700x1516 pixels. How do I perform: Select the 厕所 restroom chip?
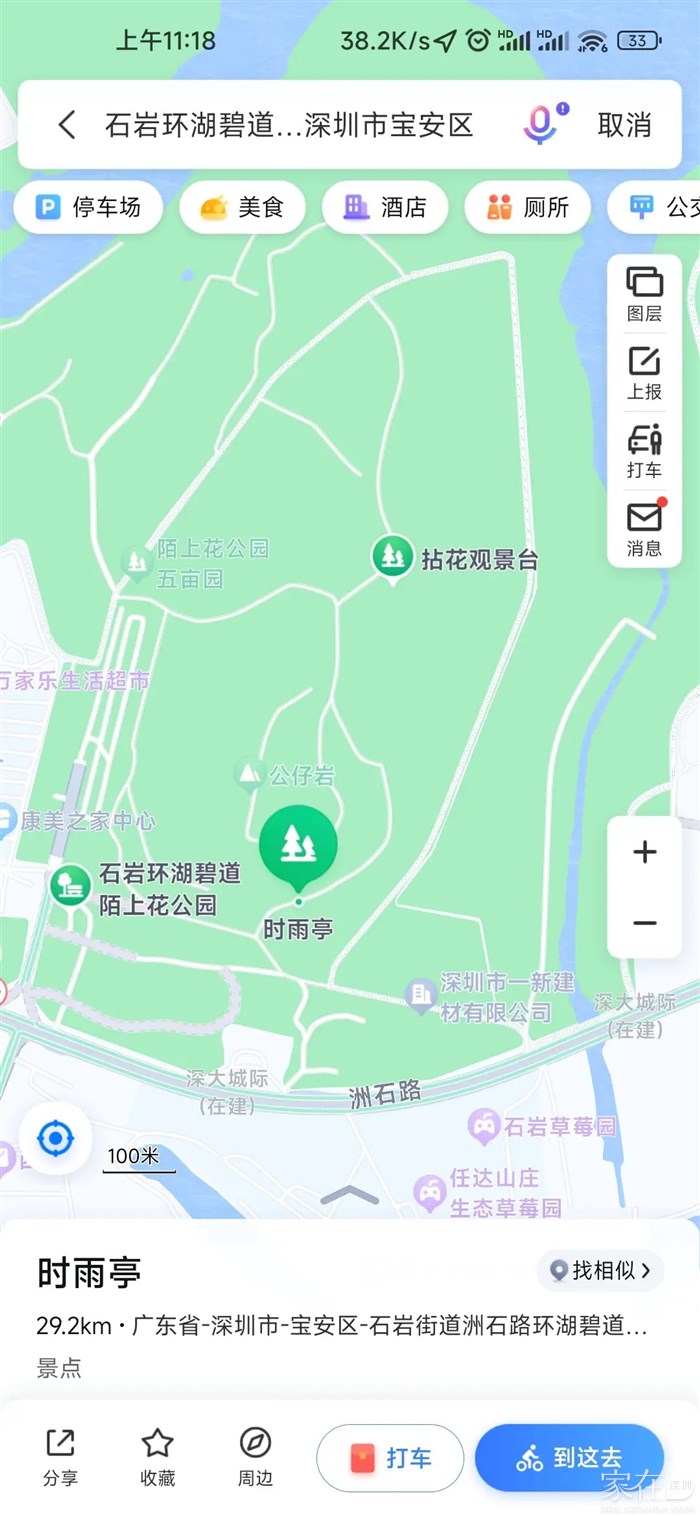[x=527, y=207]
